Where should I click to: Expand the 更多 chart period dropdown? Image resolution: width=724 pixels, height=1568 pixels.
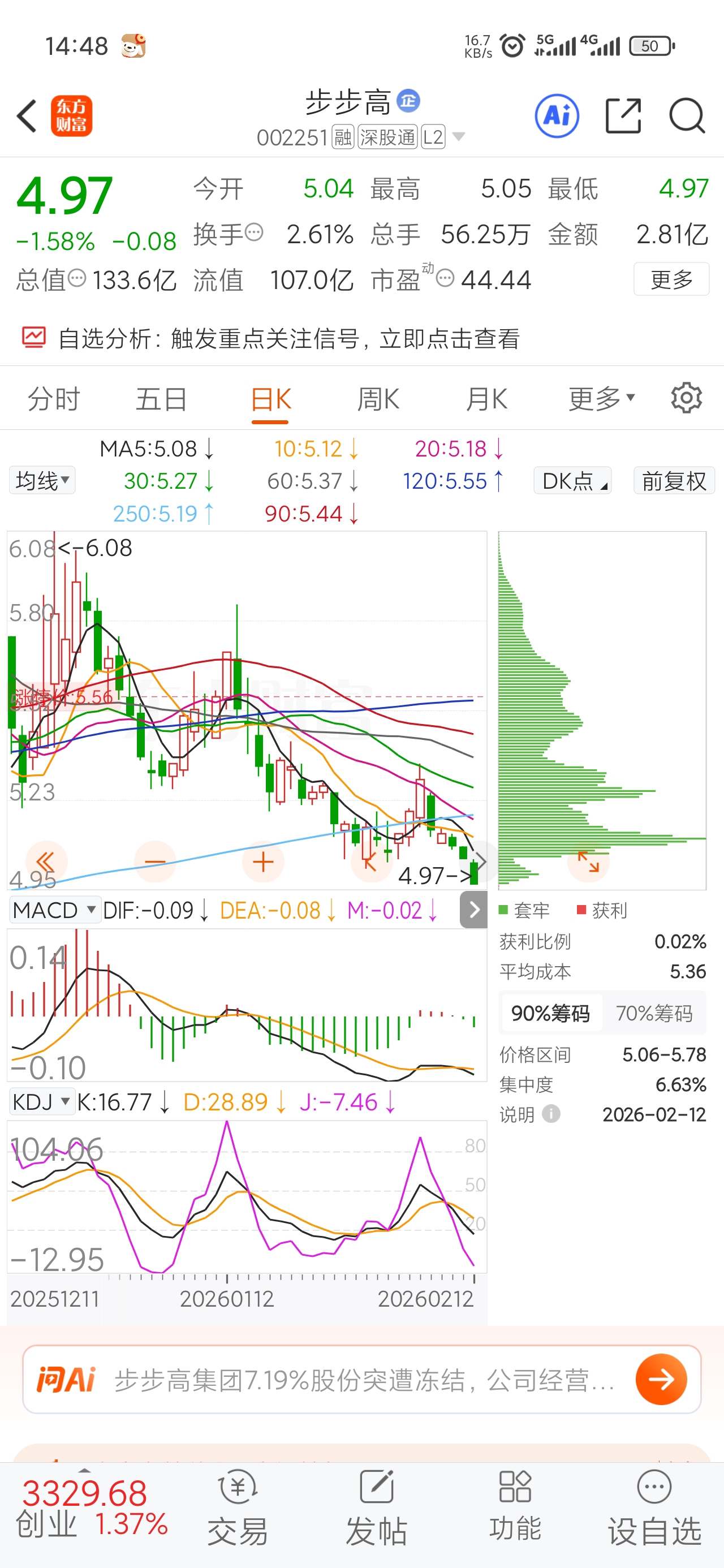click(601, 399)
